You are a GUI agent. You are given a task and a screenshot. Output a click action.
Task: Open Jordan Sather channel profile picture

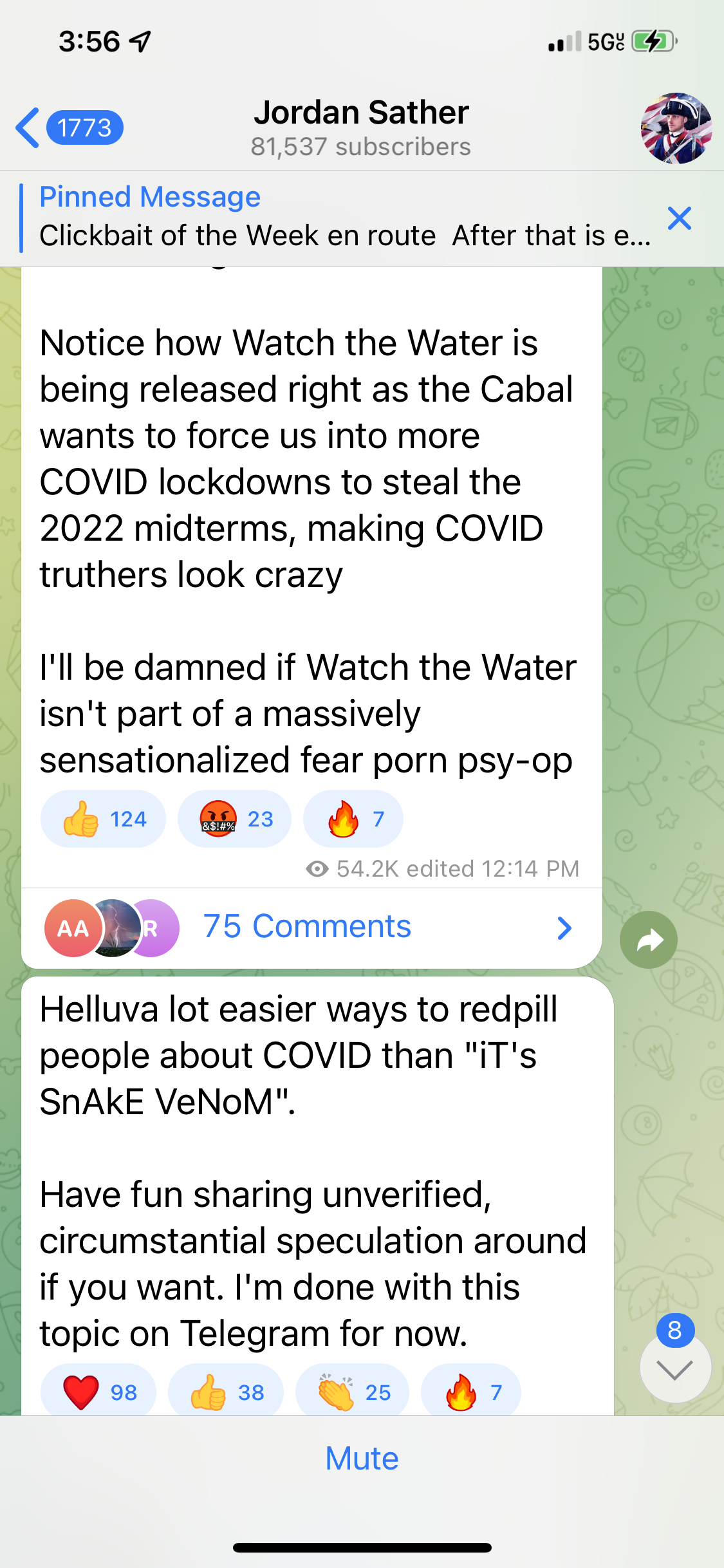(676, 128)
